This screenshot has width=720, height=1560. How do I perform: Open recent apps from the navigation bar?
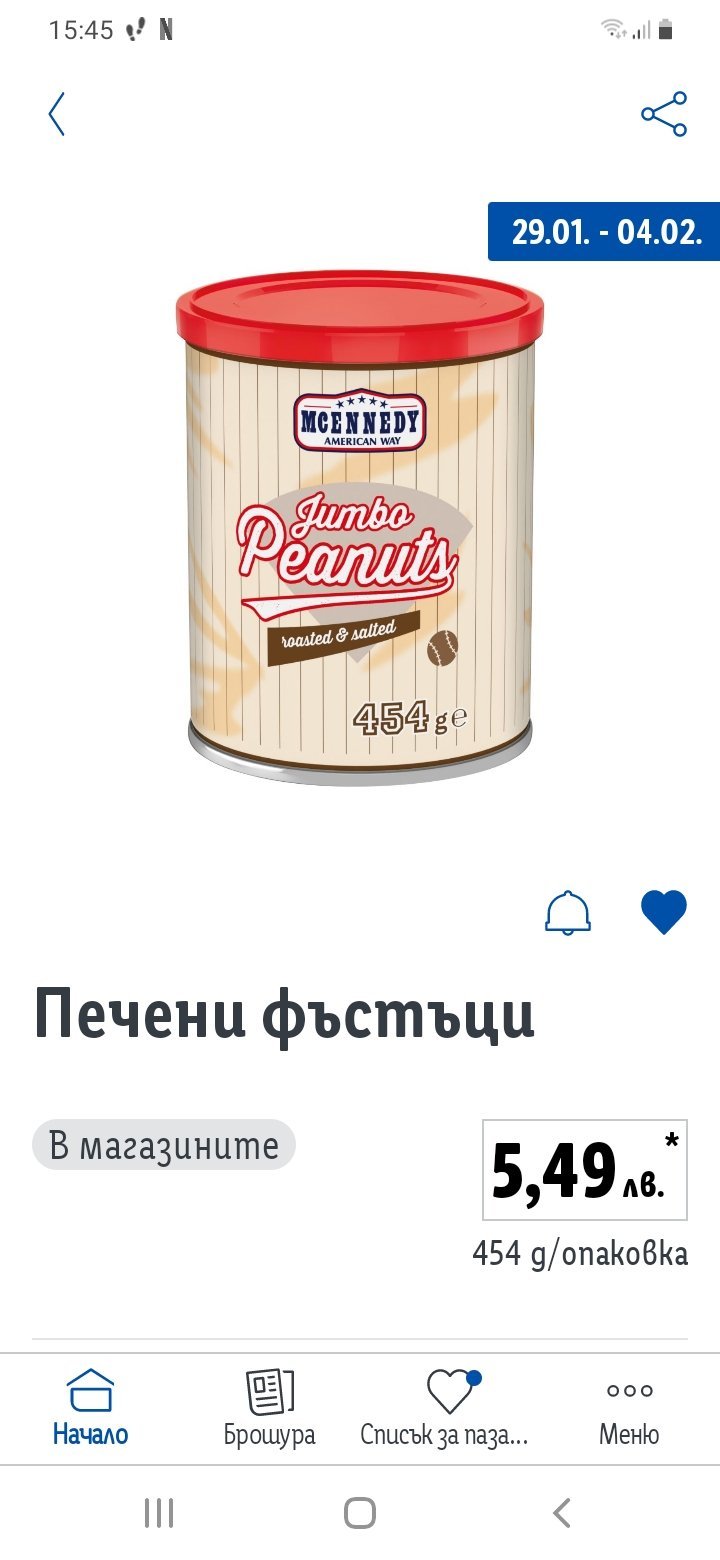159,1513
